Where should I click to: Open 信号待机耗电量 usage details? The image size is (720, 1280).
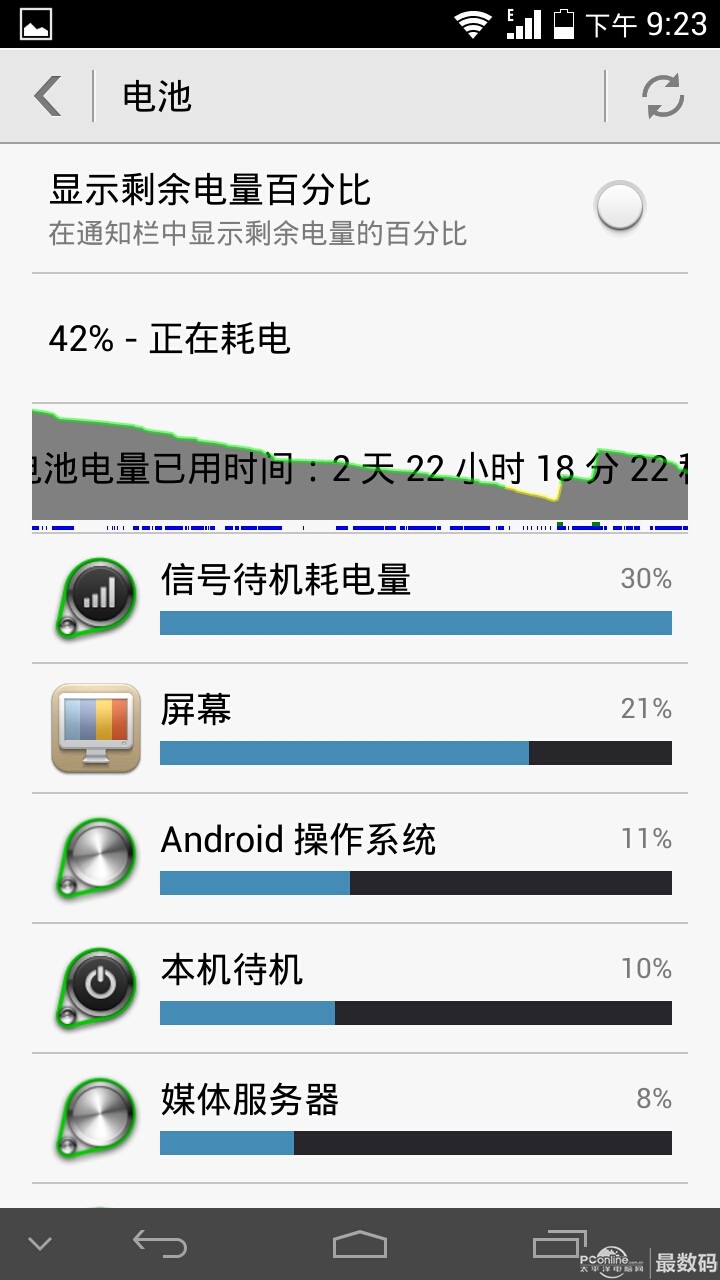(360, 598)
